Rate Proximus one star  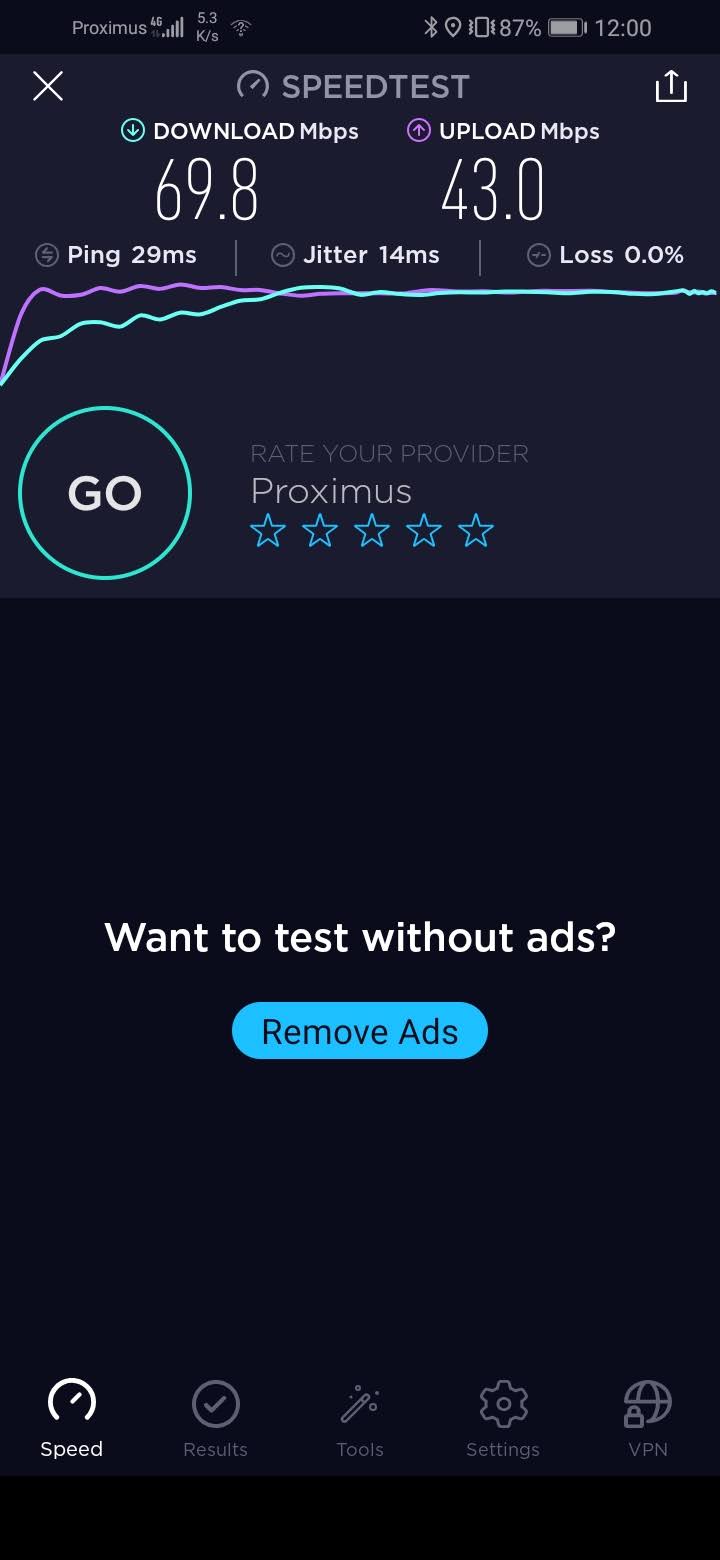pos(268,531)
